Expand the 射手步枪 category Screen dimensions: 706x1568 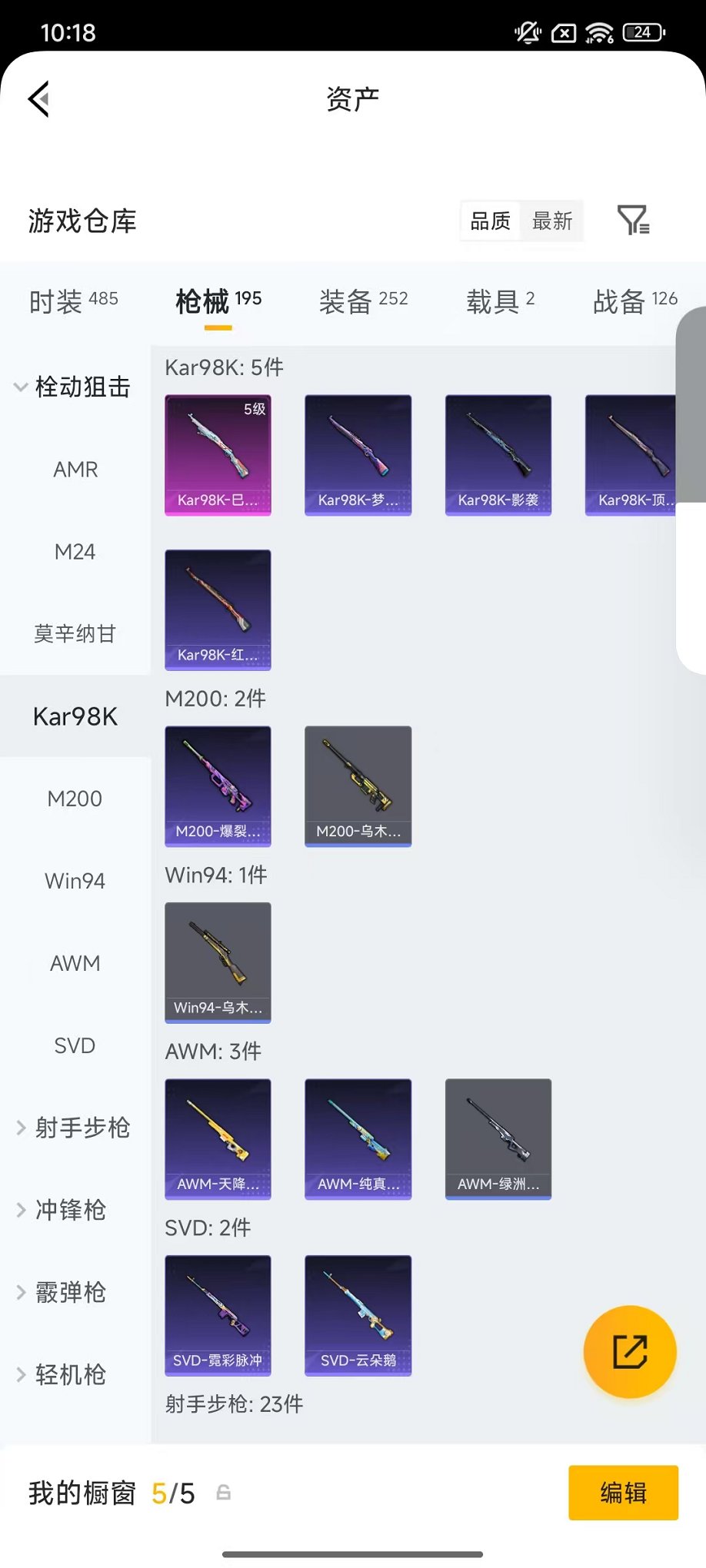click(x=73, y=1128)
